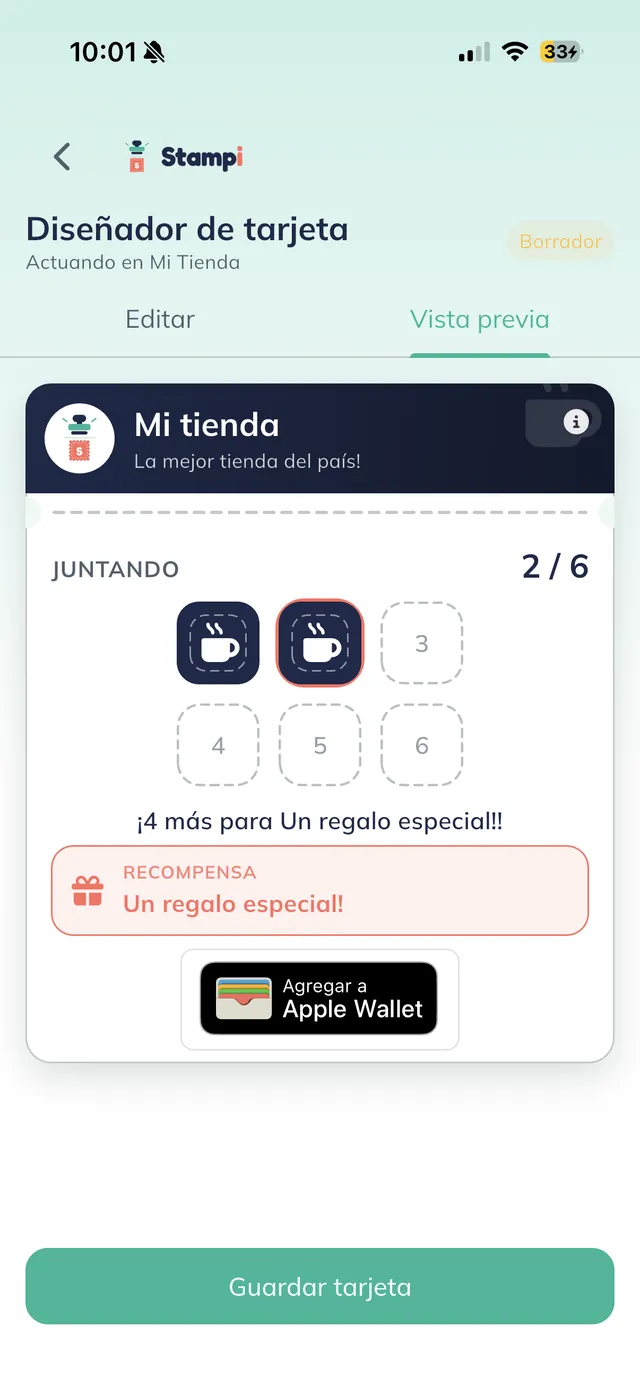640x1391 pixels.
Task: Select the Vista previa tab
Action: point(480,320)
